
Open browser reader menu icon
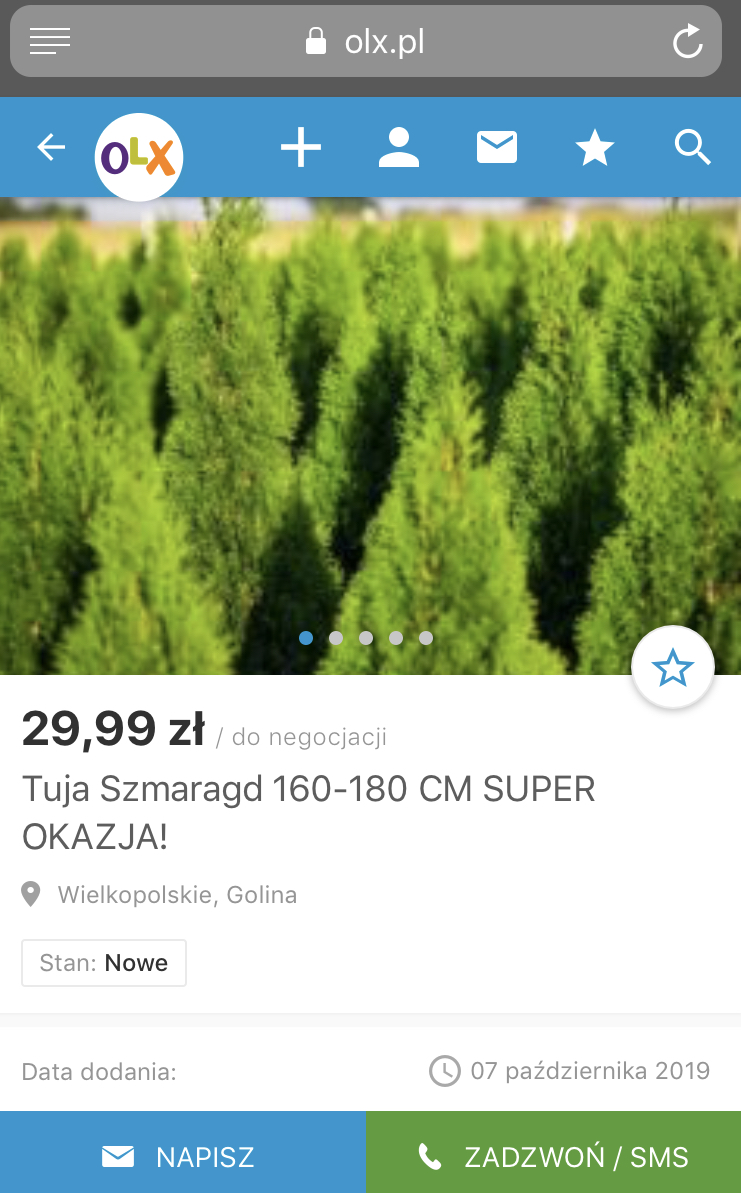(x=50, y=42)
